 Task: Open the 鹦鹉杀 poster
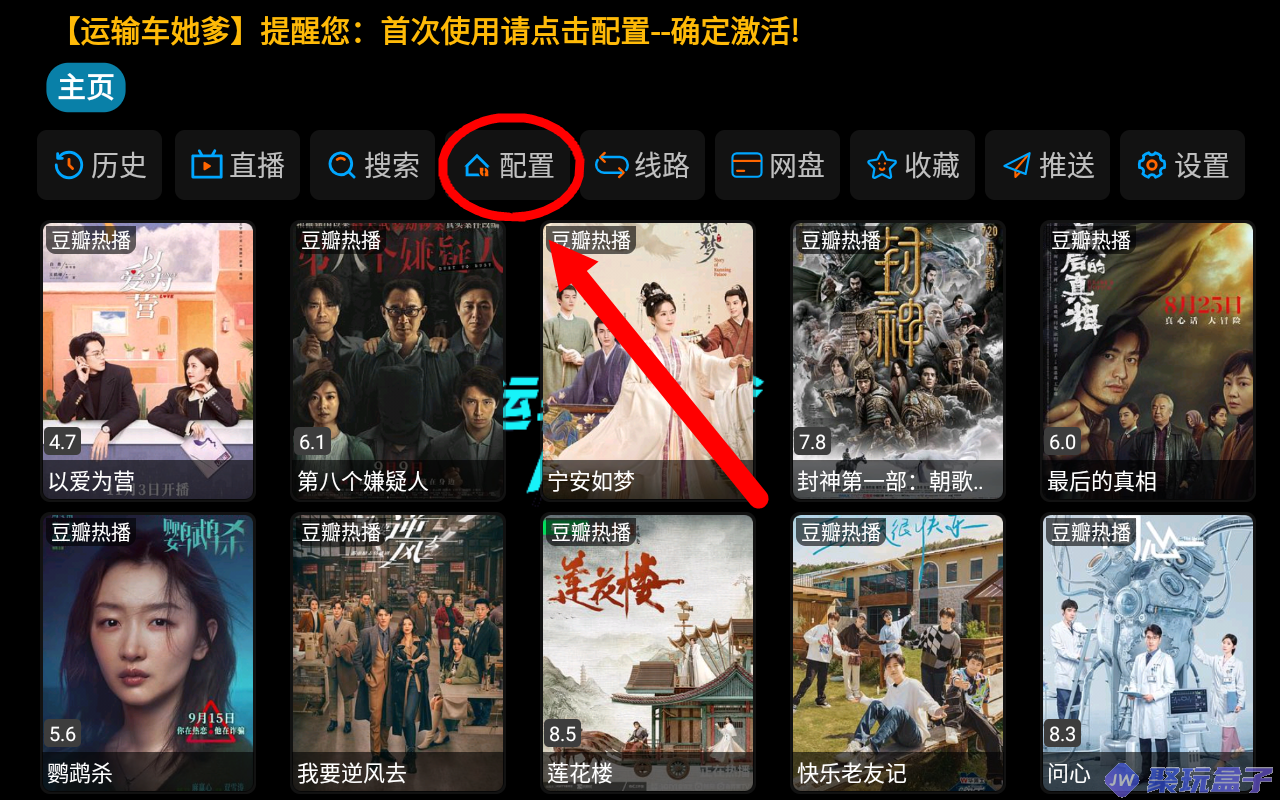[148, 652]
